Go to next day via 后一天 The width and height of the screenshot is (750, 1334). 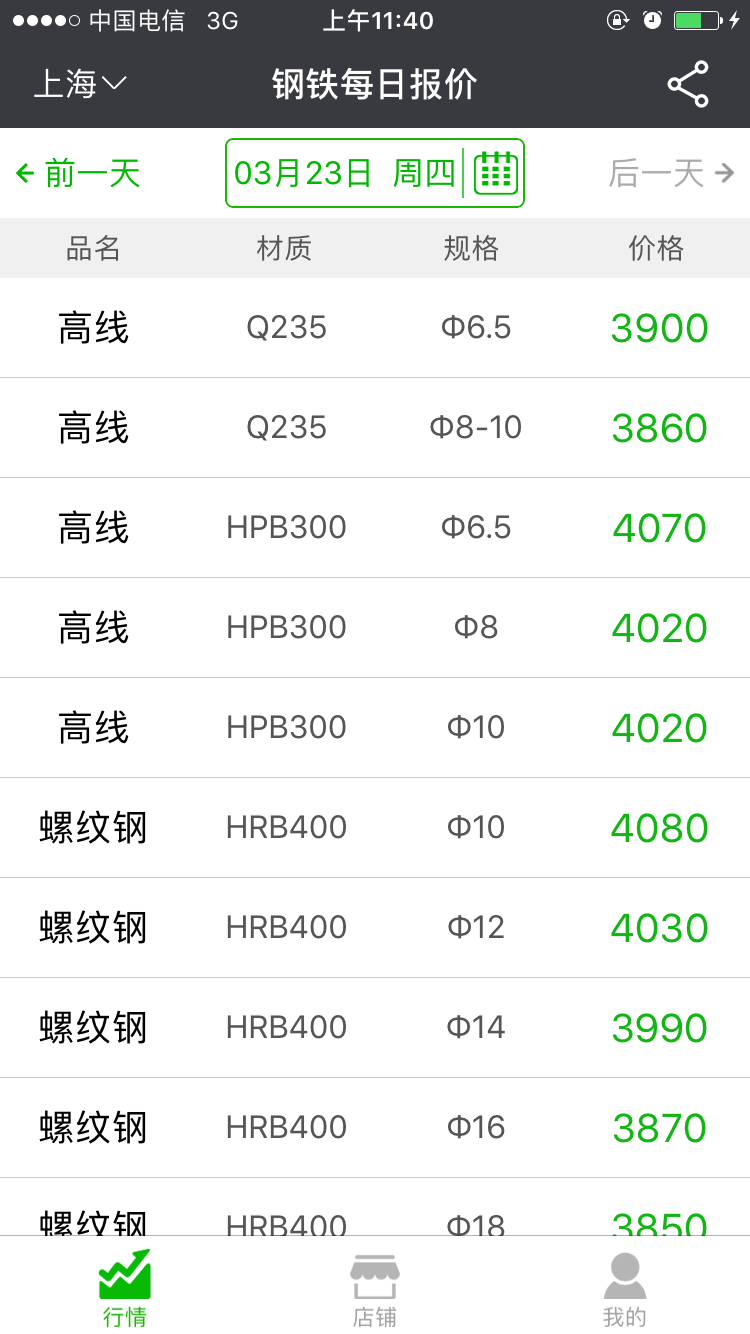click(655, 172)
